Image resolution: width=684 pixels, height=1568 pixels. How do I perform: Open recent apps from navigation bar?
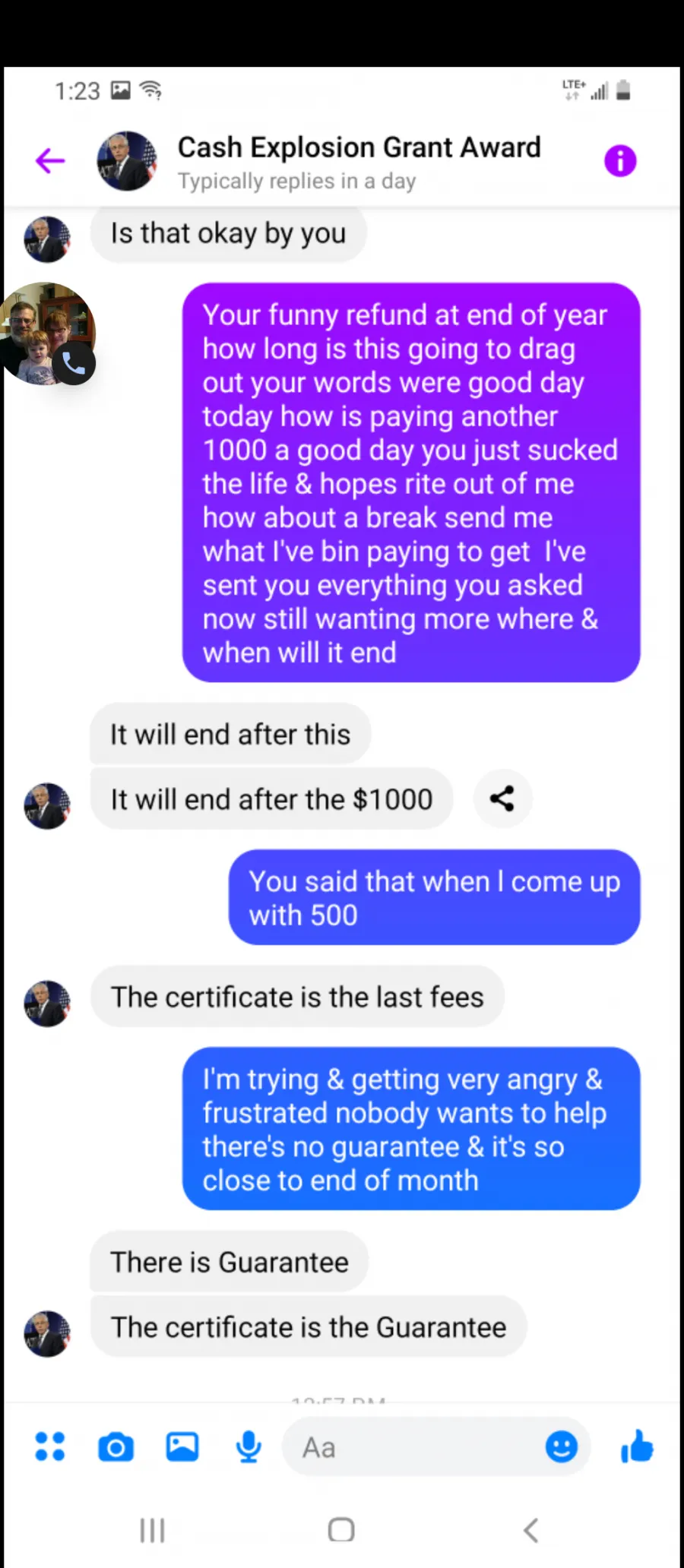click(152, 1530)
